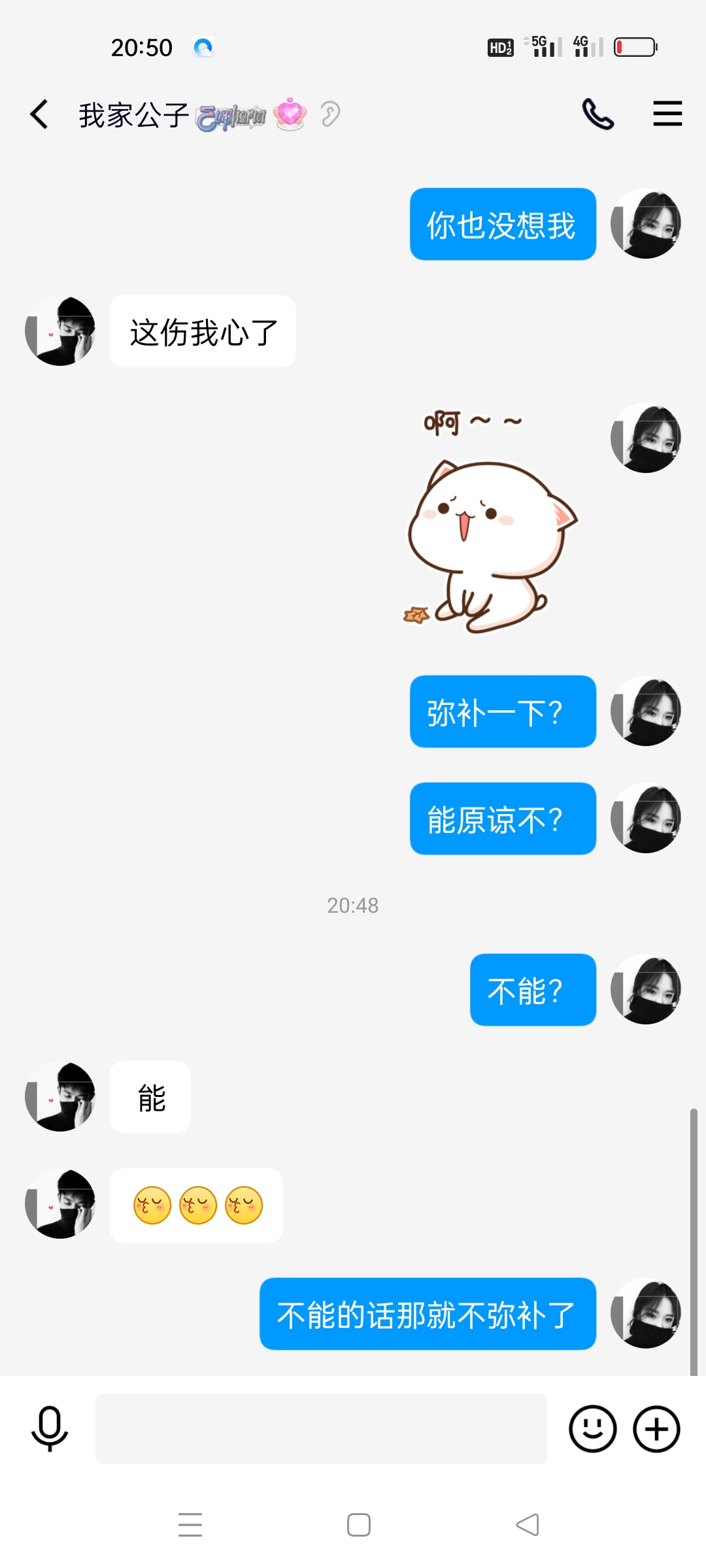
Task: Focus the message input field
Action: pos(320,1429)
